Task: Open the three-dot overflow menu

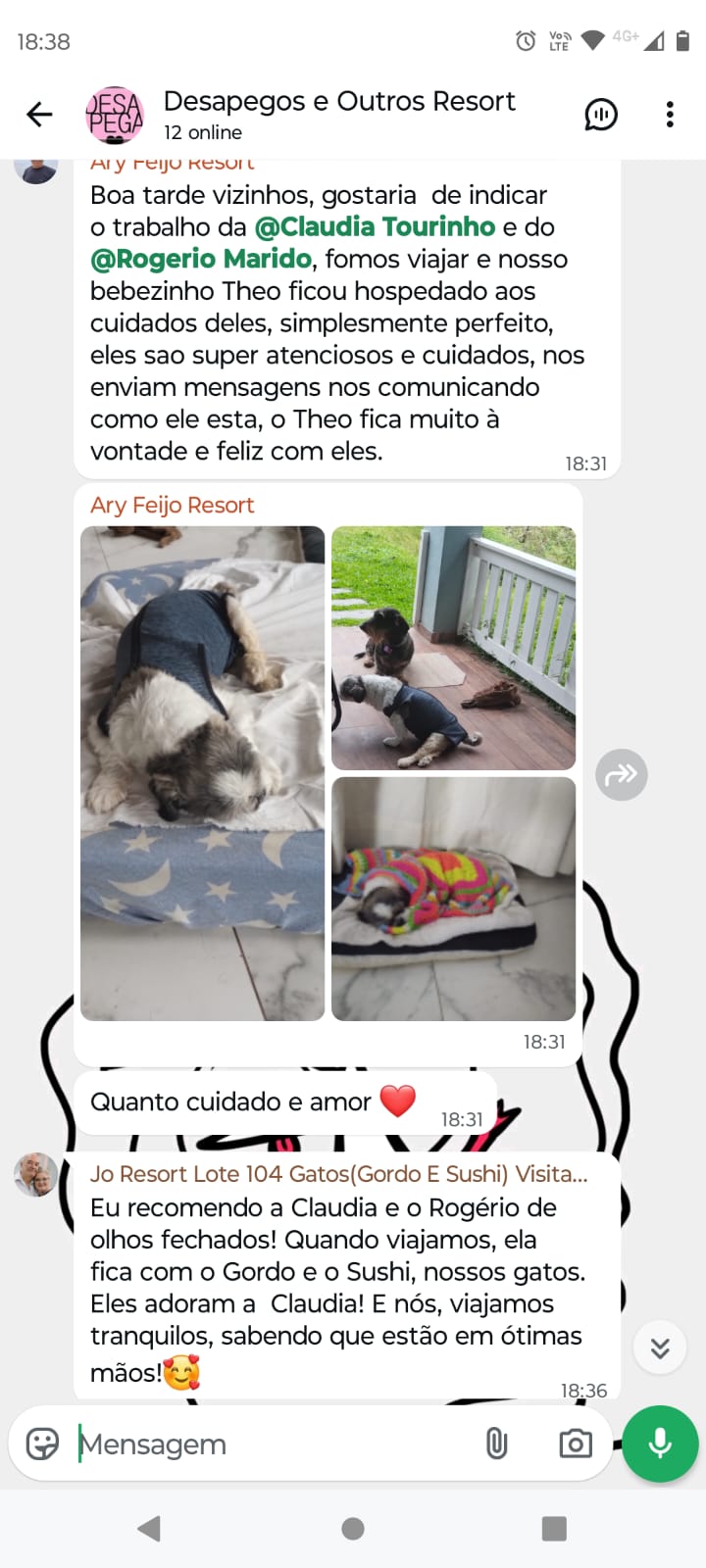Action: coord(670,114)
